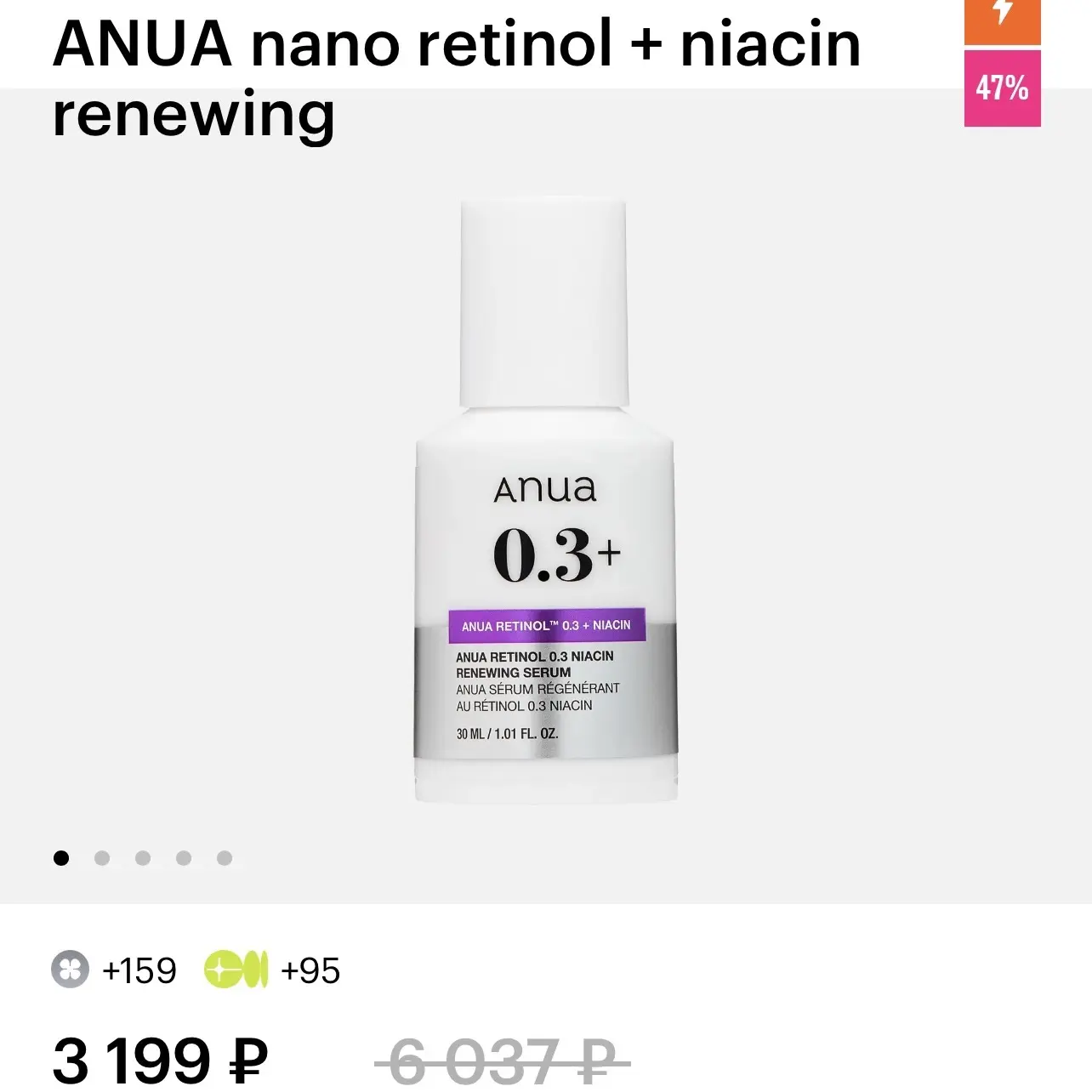Jump to the fifth product photo dot
The height and width of the screenshot is (1092, 1092).
point(225,858)
